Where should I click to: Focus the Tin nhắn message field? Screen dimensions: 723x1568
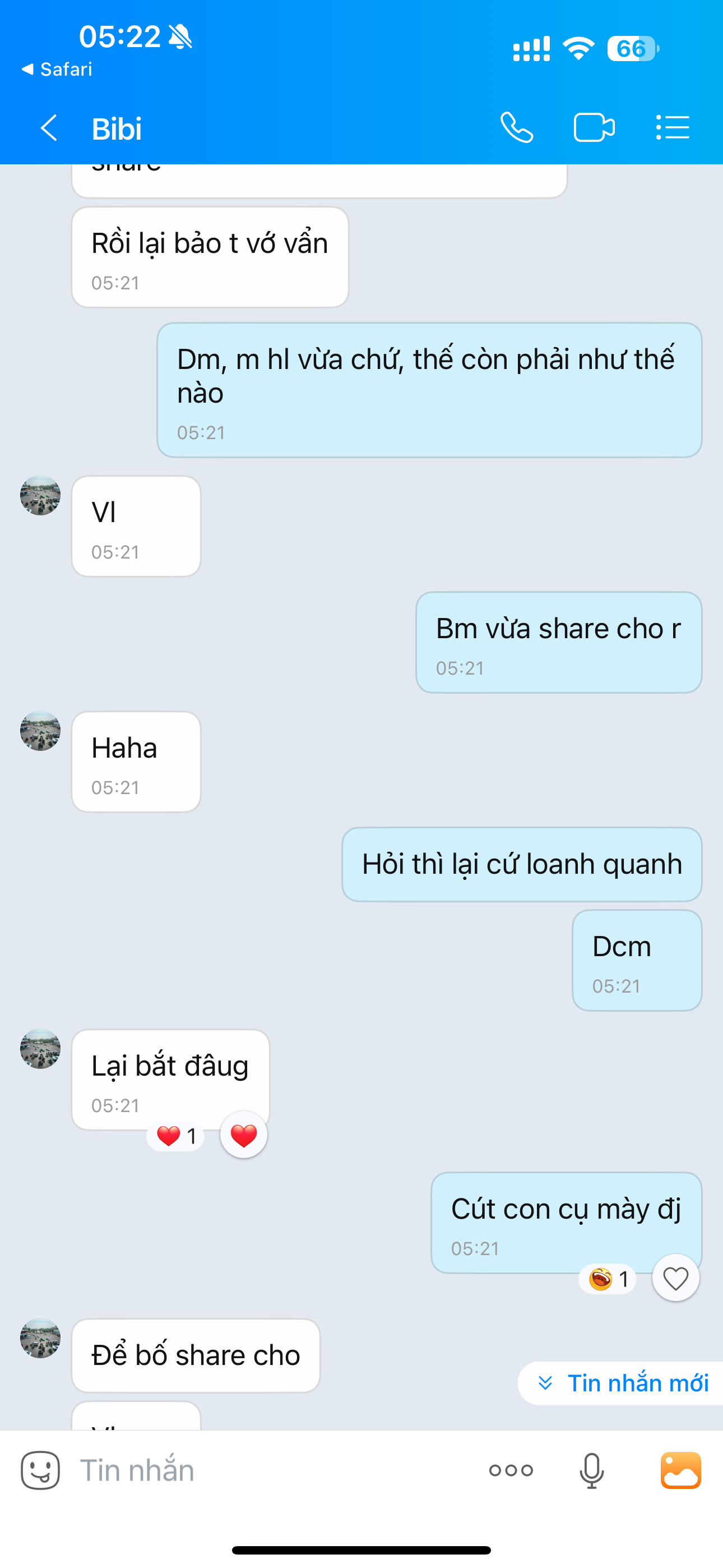[274, 1470]
